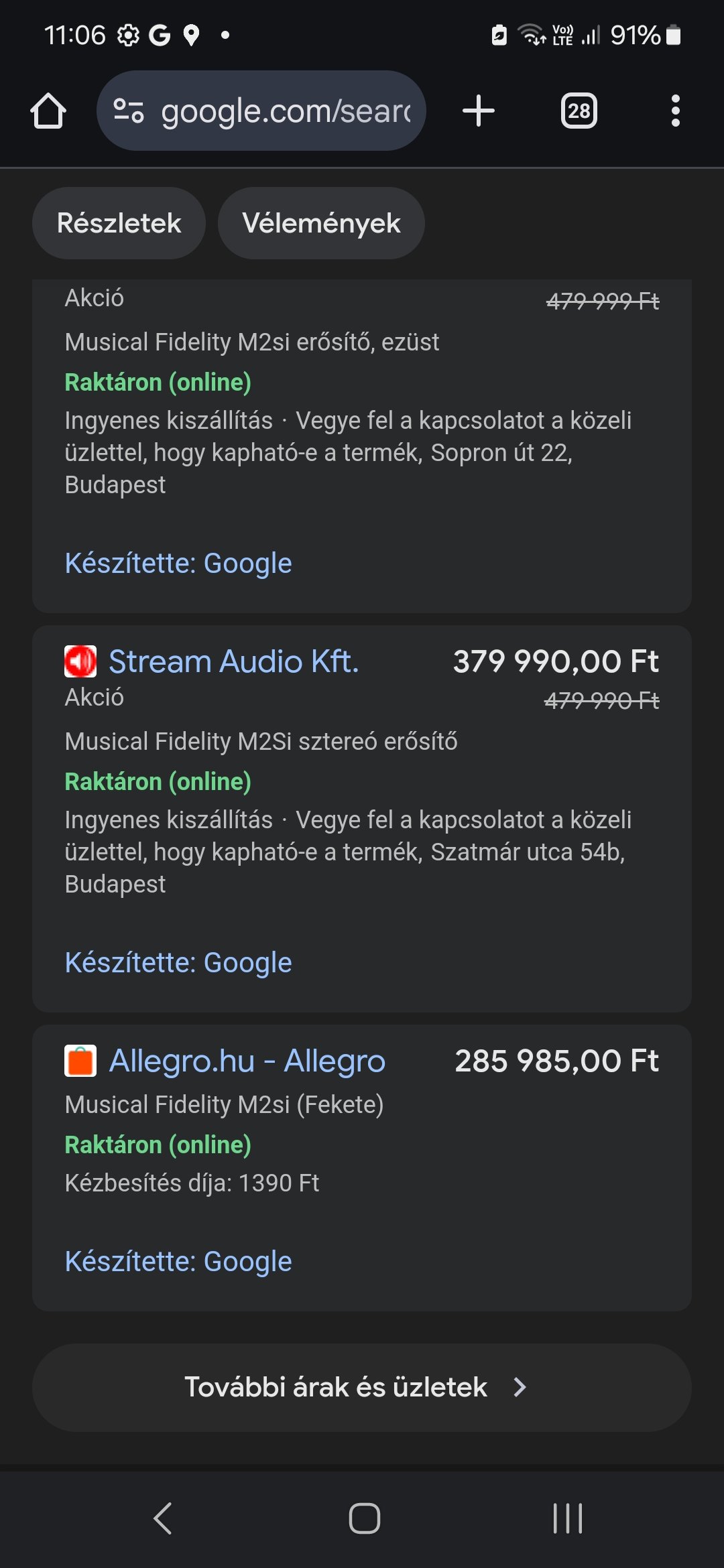
Task: Open the Allegro.hu - Allegro store link
Action: [247, 1061]
